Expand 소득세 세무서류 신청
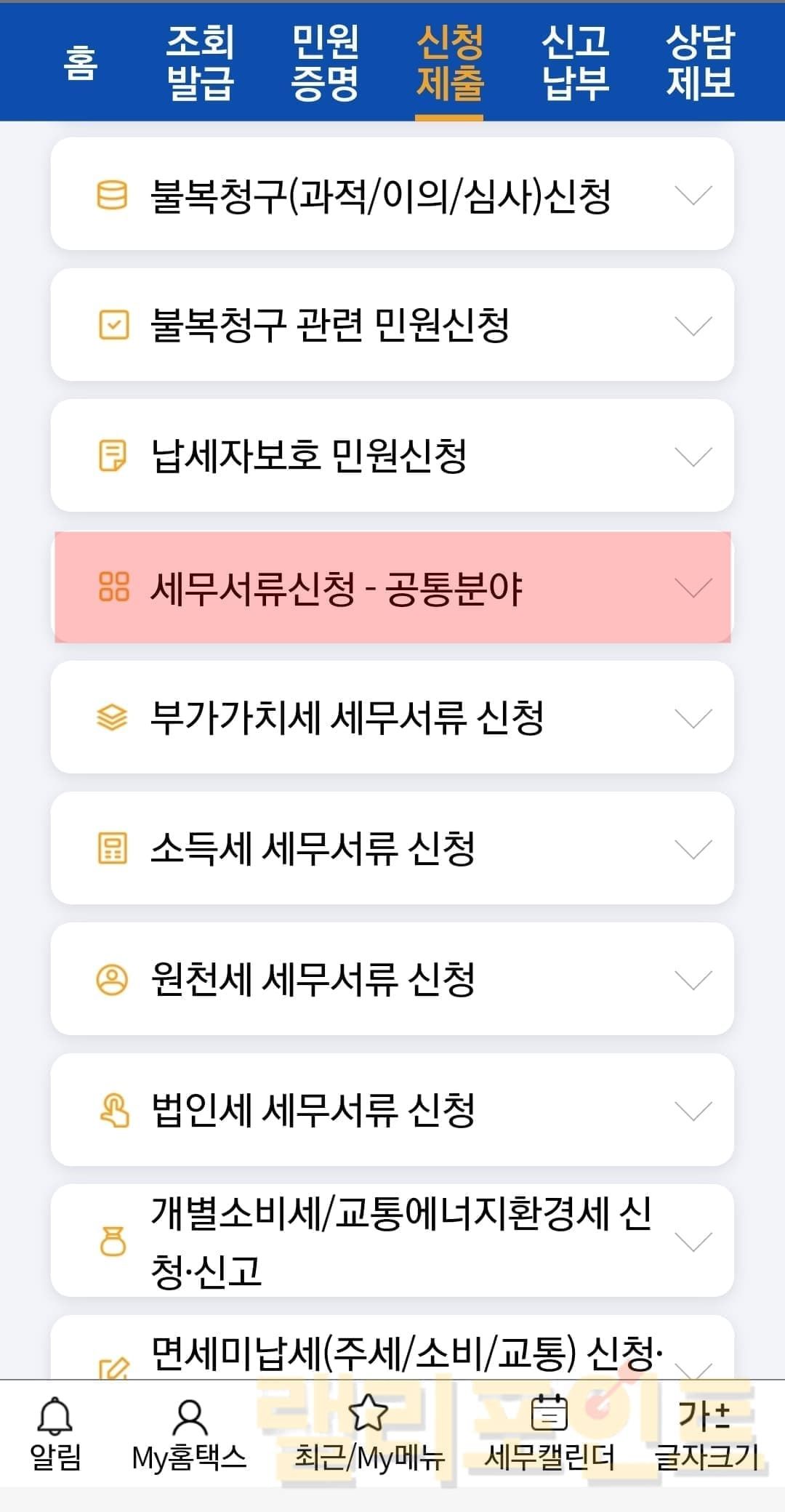 [x=392, y=848]
